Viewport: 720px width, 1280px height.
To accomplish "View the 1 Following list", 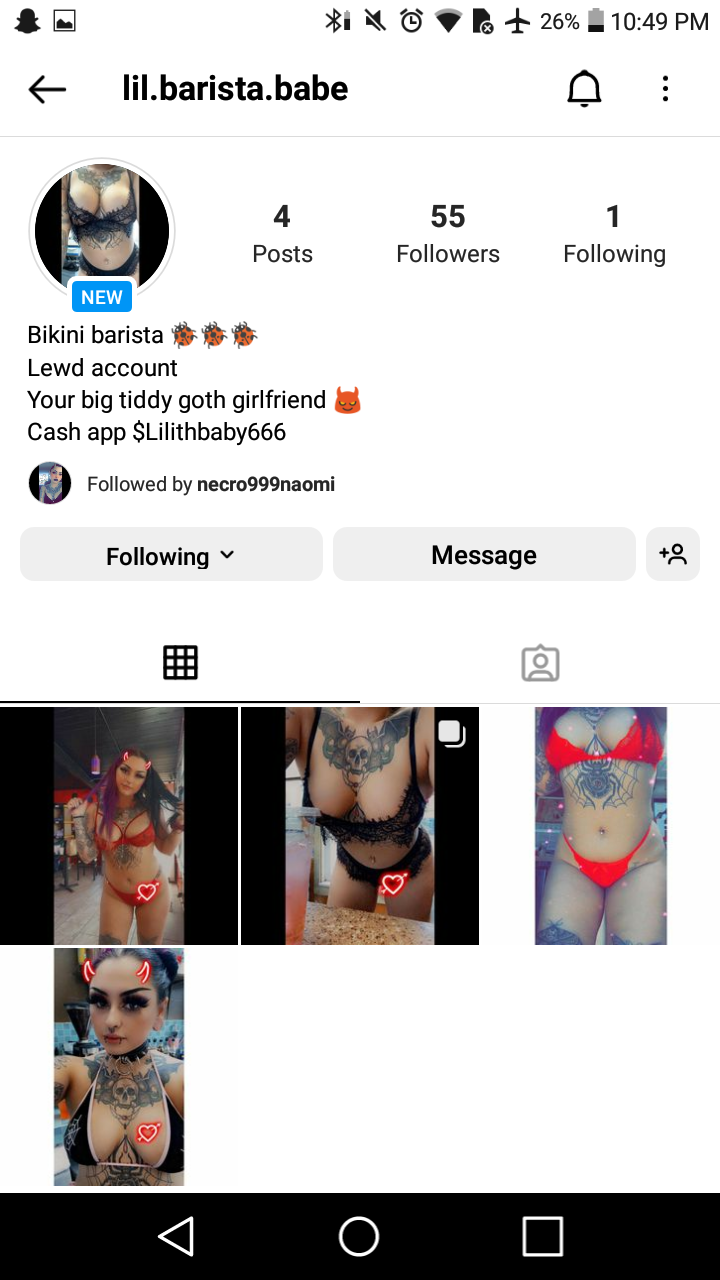I will [x=613, y=233].
